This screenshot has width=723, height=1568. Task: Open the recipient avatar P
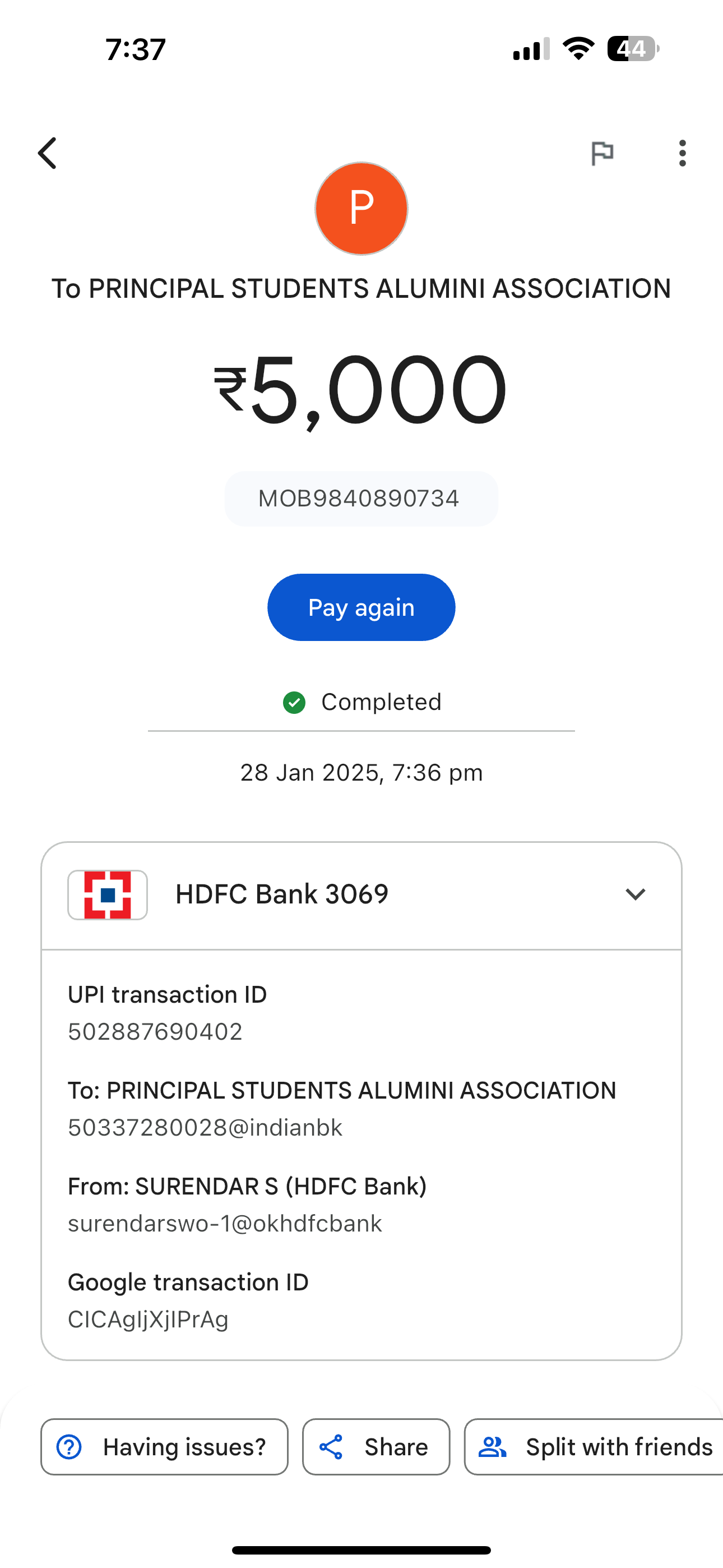[x=361, y=208]
